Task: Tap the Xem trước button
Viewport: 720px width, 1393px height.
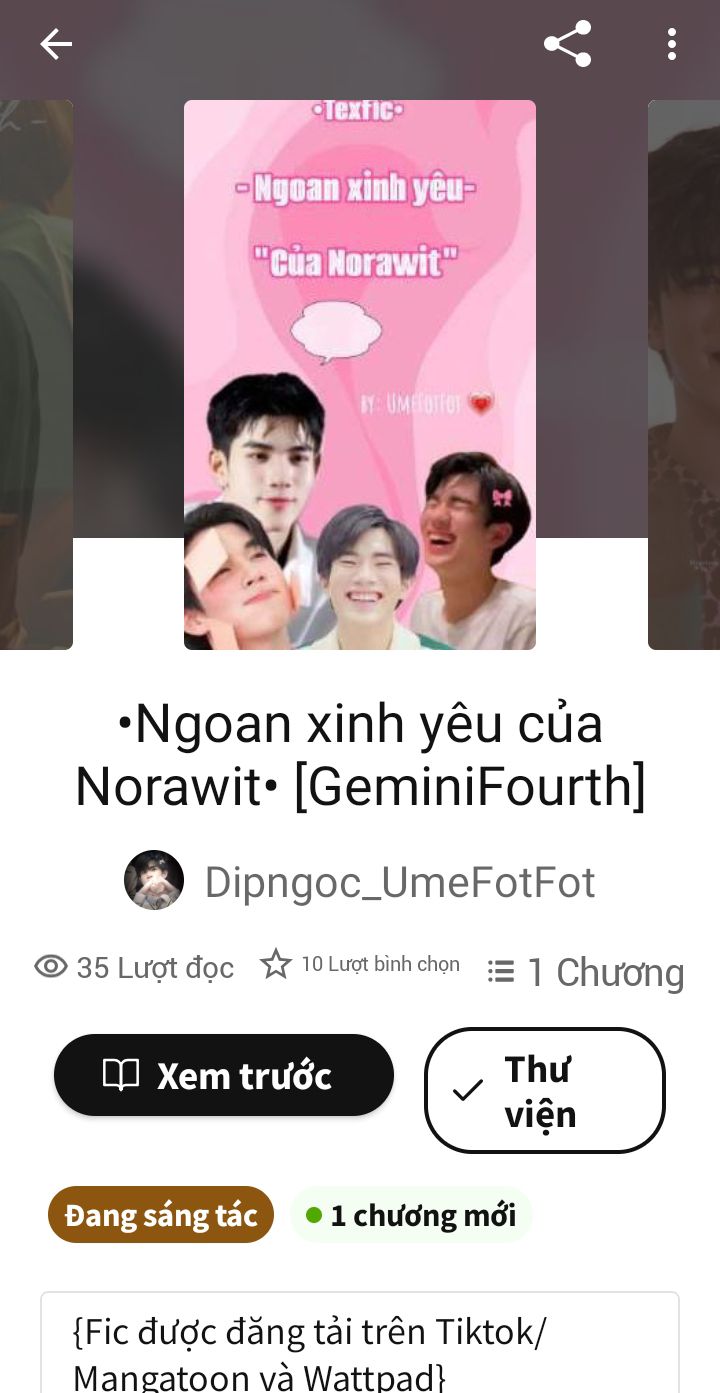Action: coord(224,1075)
